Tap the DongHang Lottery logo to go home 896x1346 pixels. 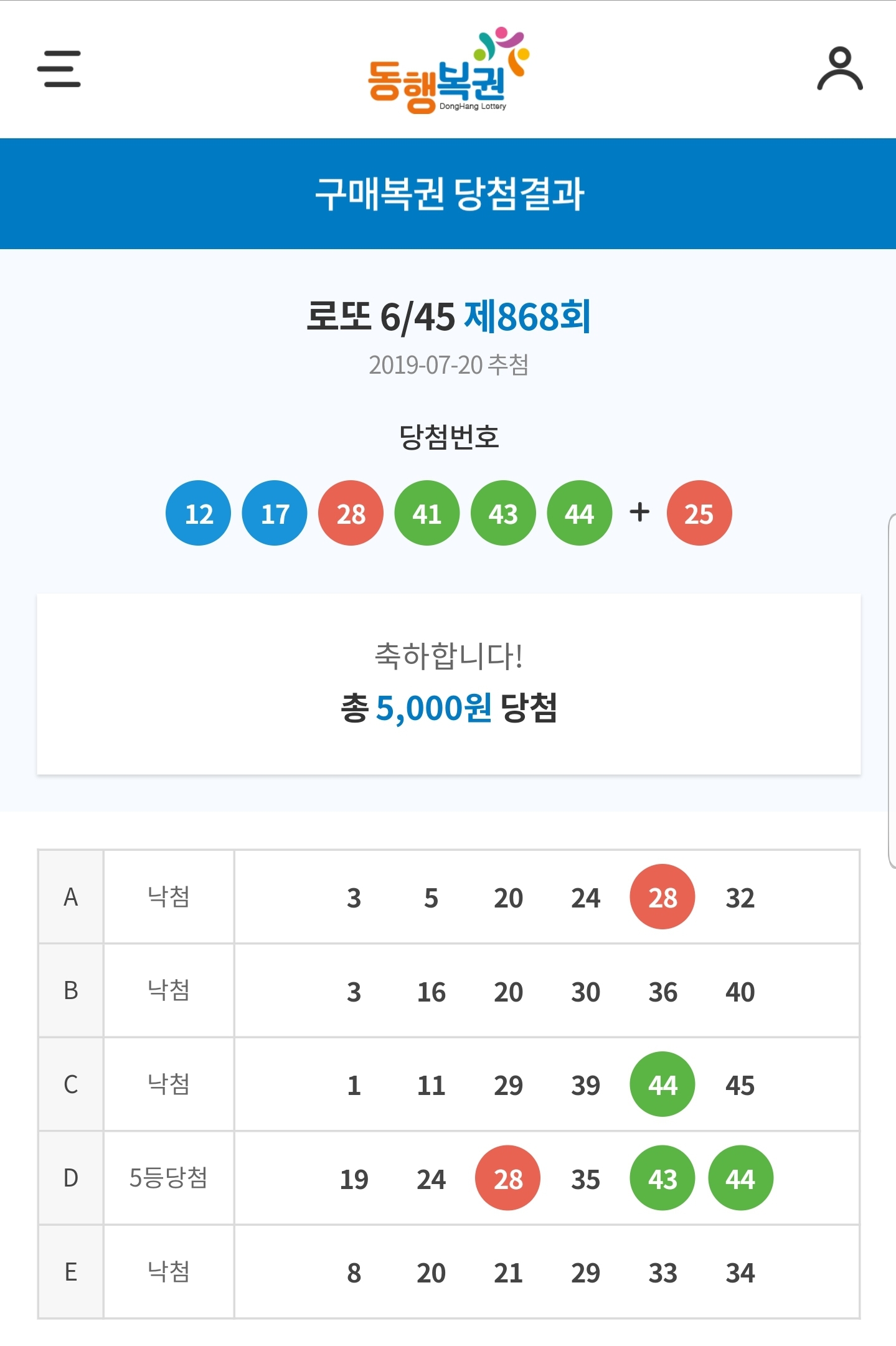click(x=447, y=72)
